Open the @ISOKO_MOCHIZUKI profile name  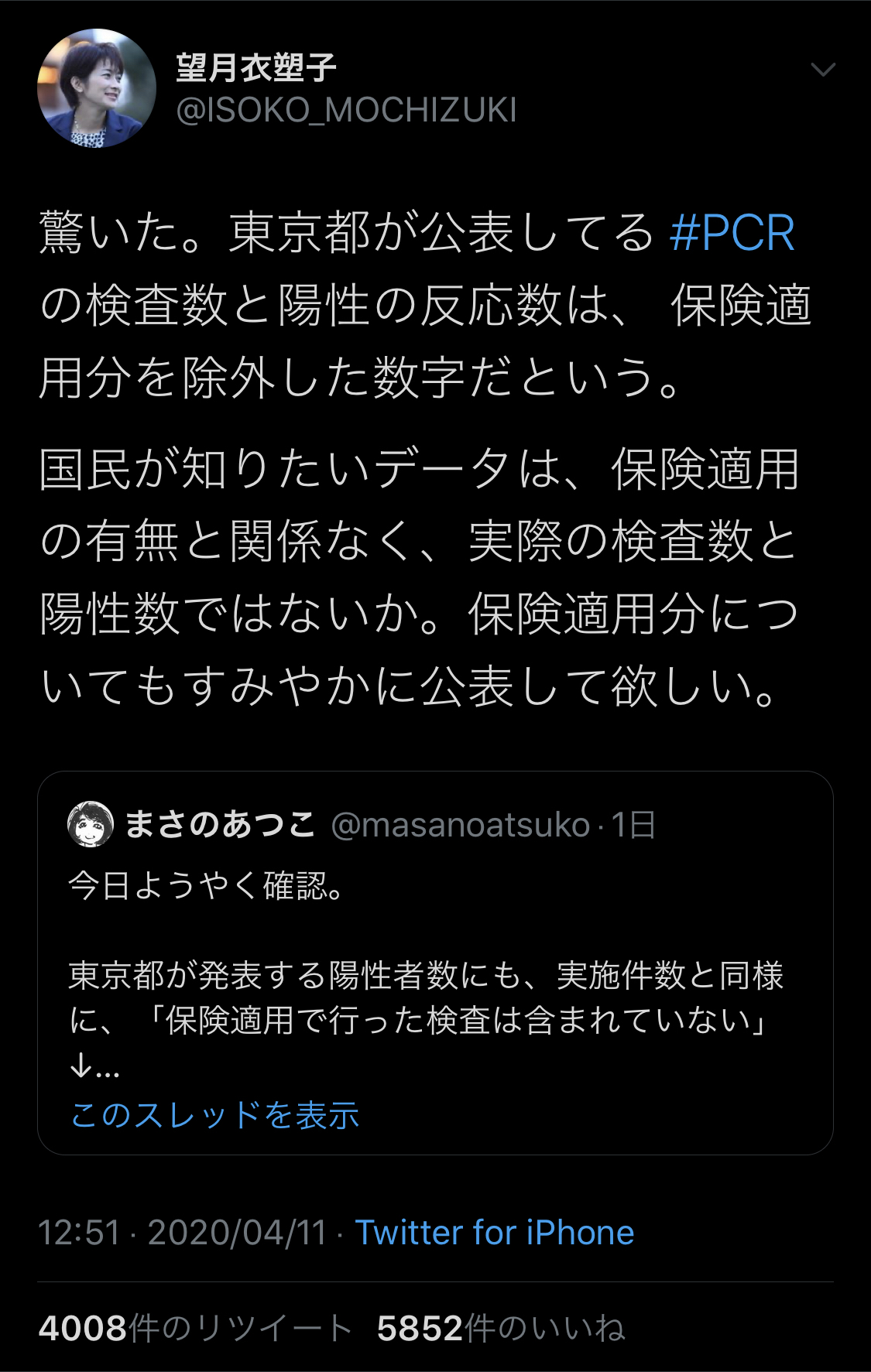pos(345,111)
